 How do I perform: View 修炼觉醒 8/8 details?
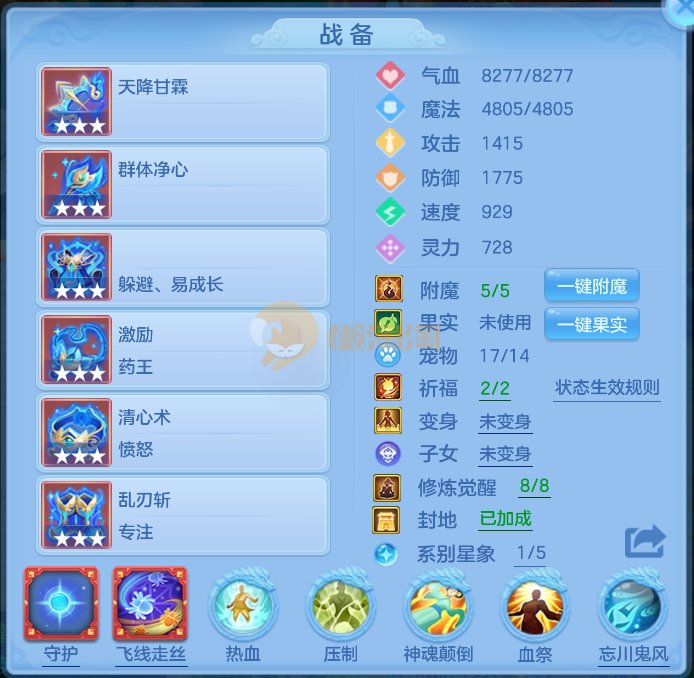[533, 487]
